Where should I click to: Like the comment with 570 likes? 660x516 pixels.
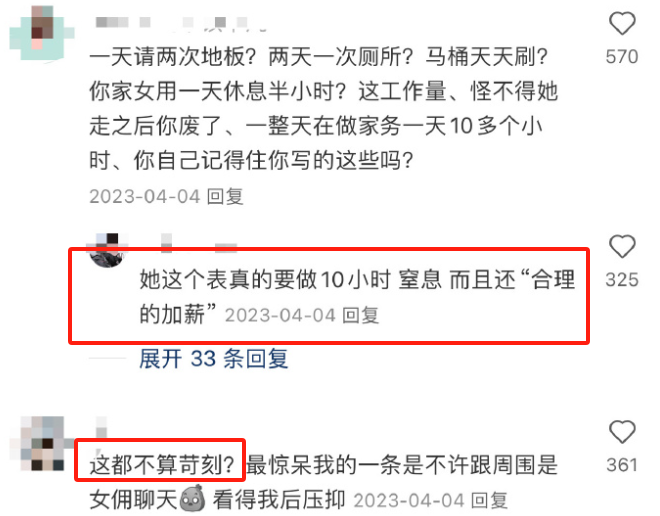point(621,24)
